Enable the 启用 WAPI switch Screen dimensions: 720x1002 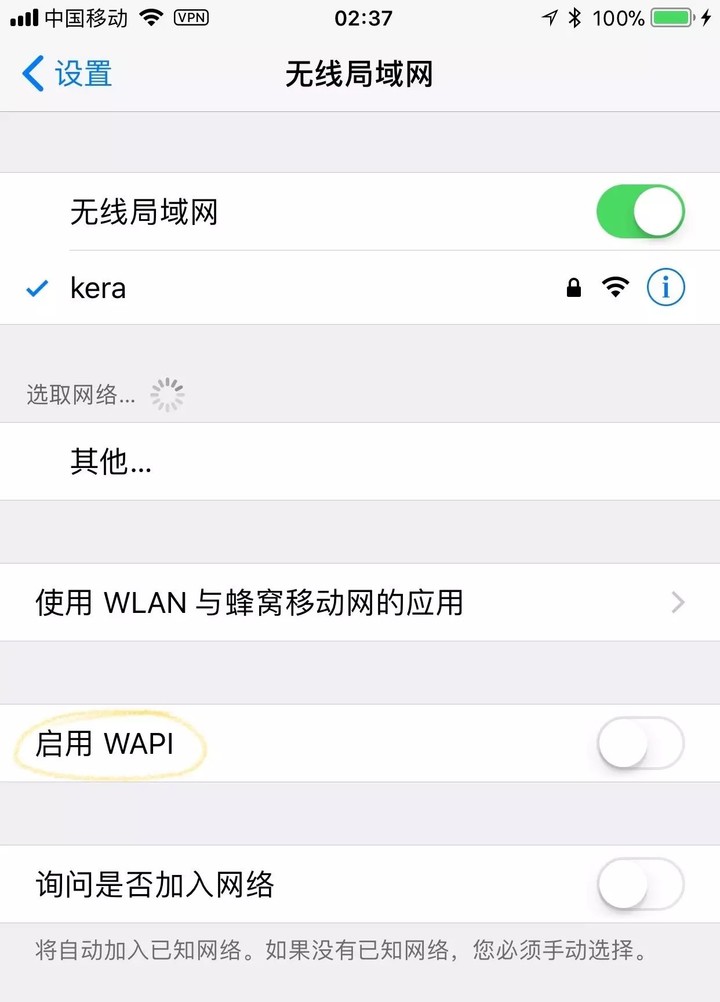coord(640,744)
